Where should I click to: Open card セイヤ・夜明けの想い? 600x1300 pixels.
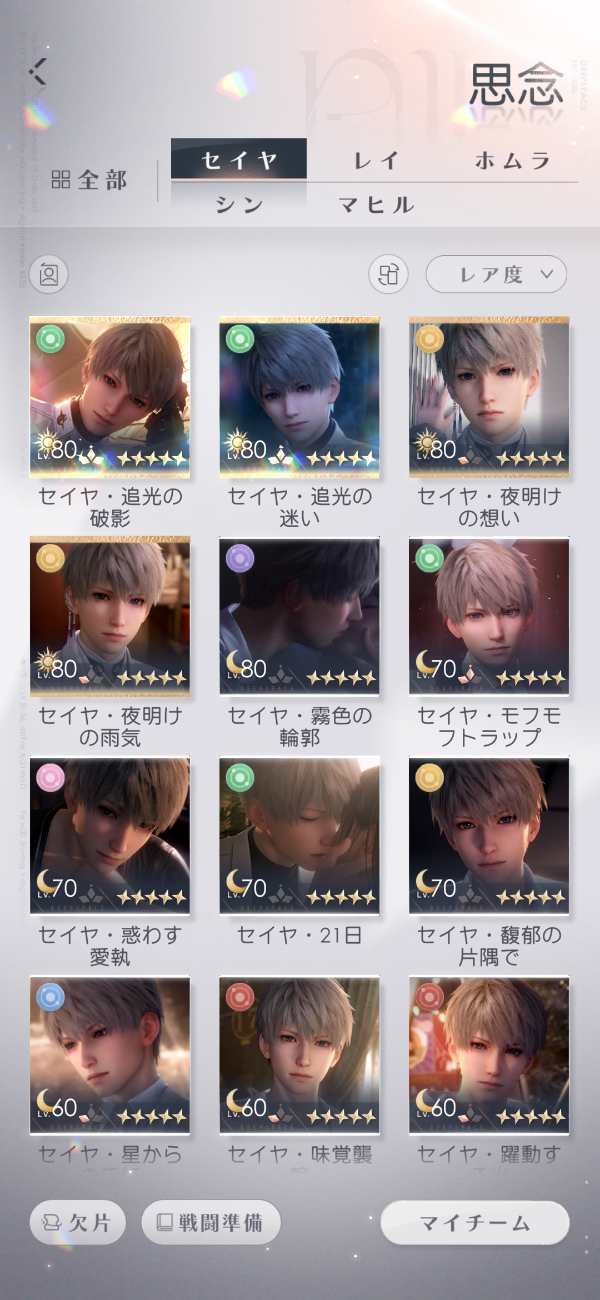click(489, 397)
